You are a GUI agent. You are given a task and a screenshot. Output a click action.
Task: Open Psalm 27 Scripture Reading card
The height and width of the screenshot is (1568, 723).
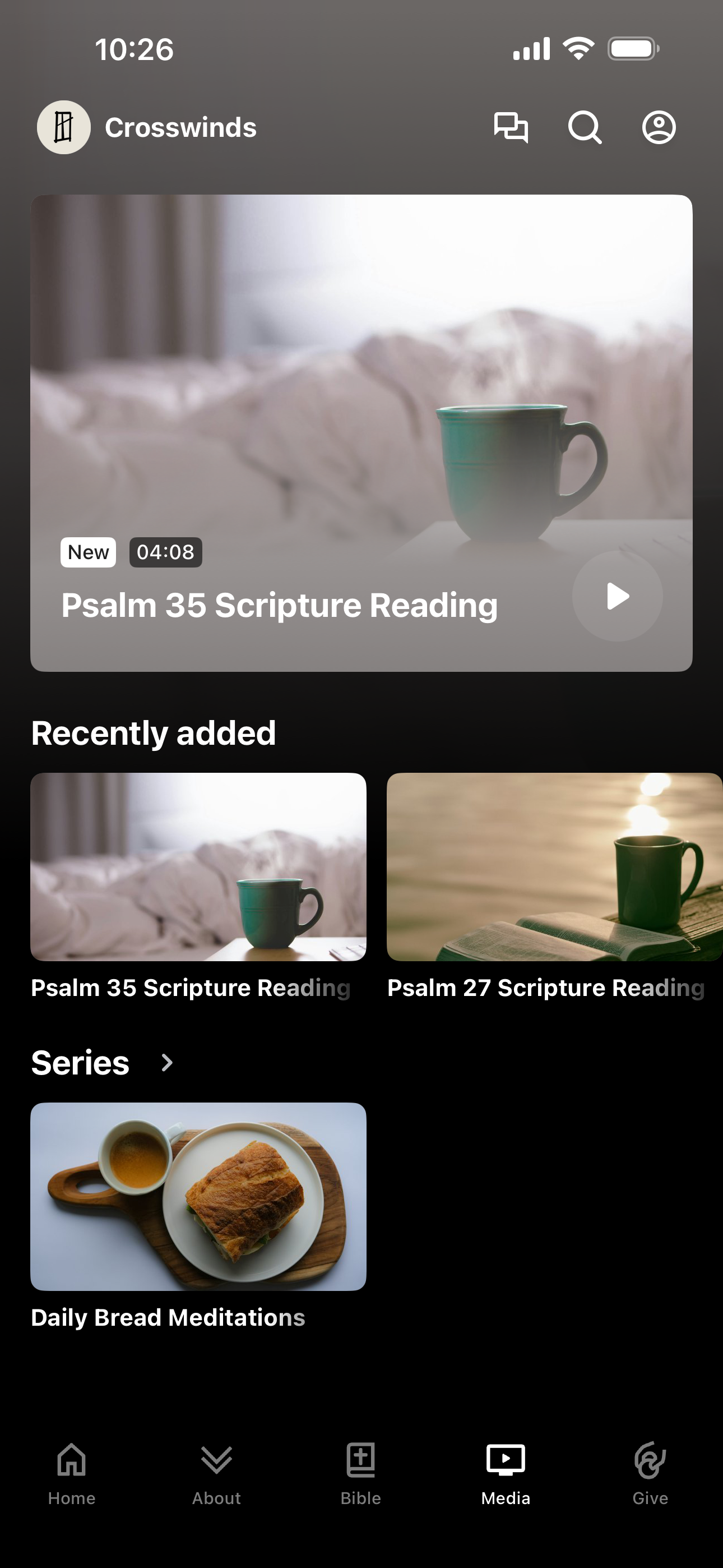[554, 886]
